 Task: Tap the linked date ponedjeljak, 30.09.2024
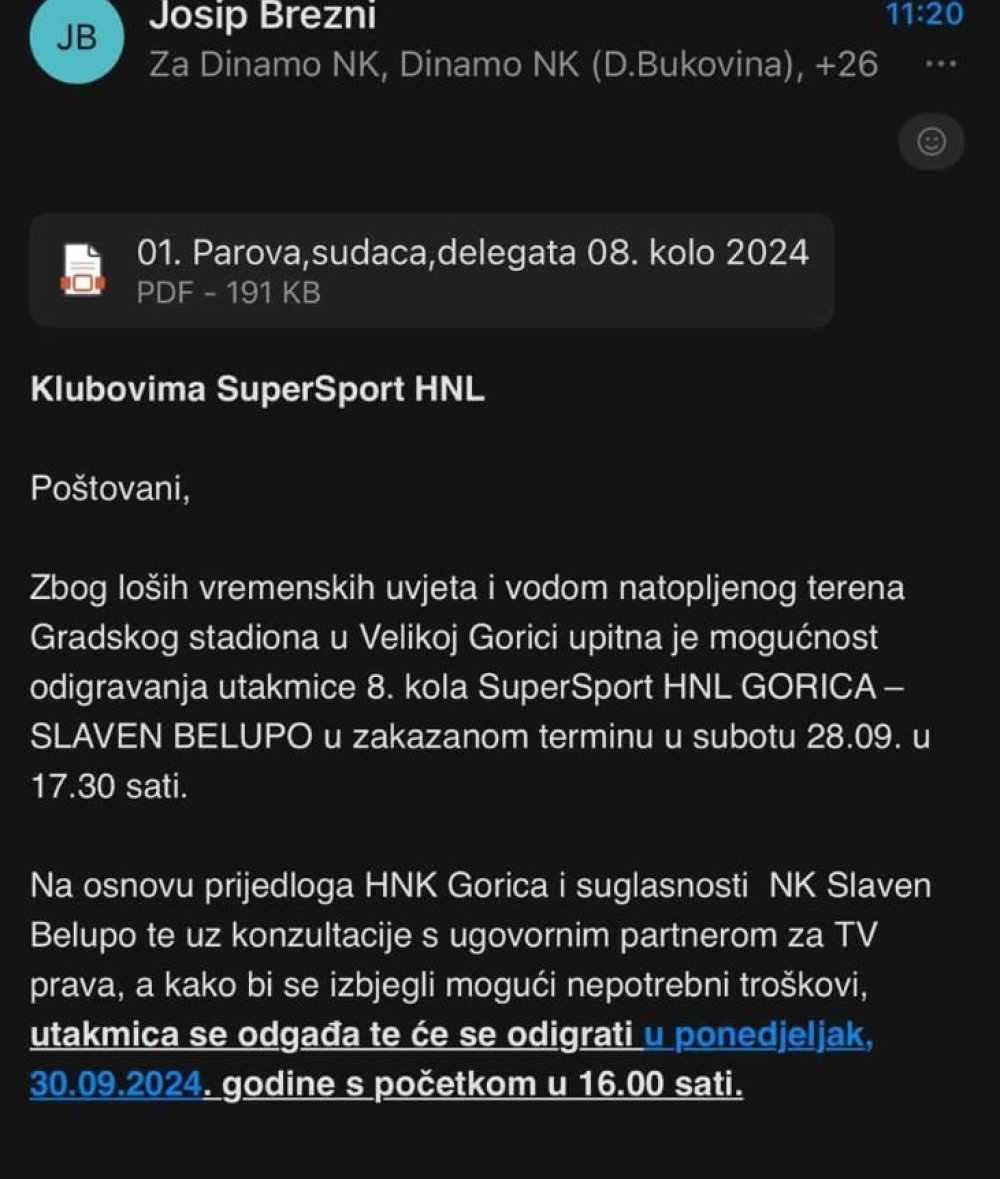point(759,1036)
